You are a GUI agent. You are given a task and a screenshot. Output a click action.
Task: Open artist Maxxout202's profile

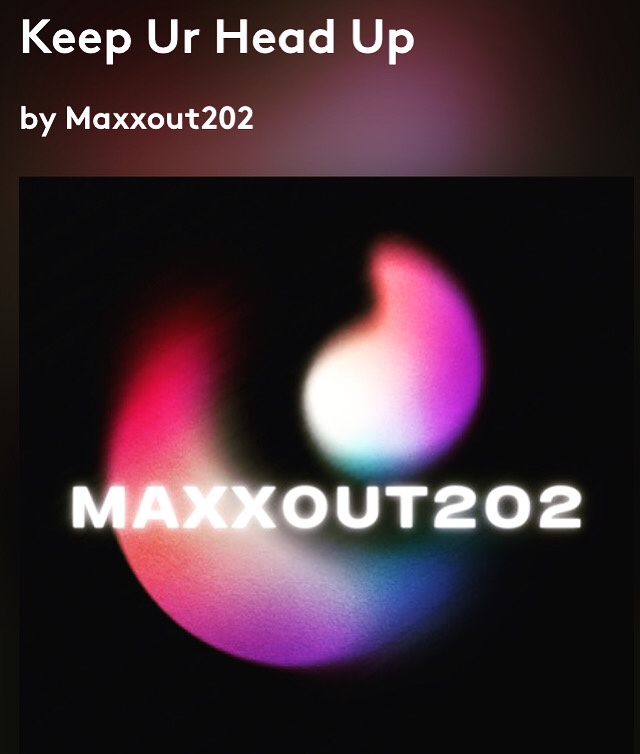pyautogui.click(x=159, y=119)
